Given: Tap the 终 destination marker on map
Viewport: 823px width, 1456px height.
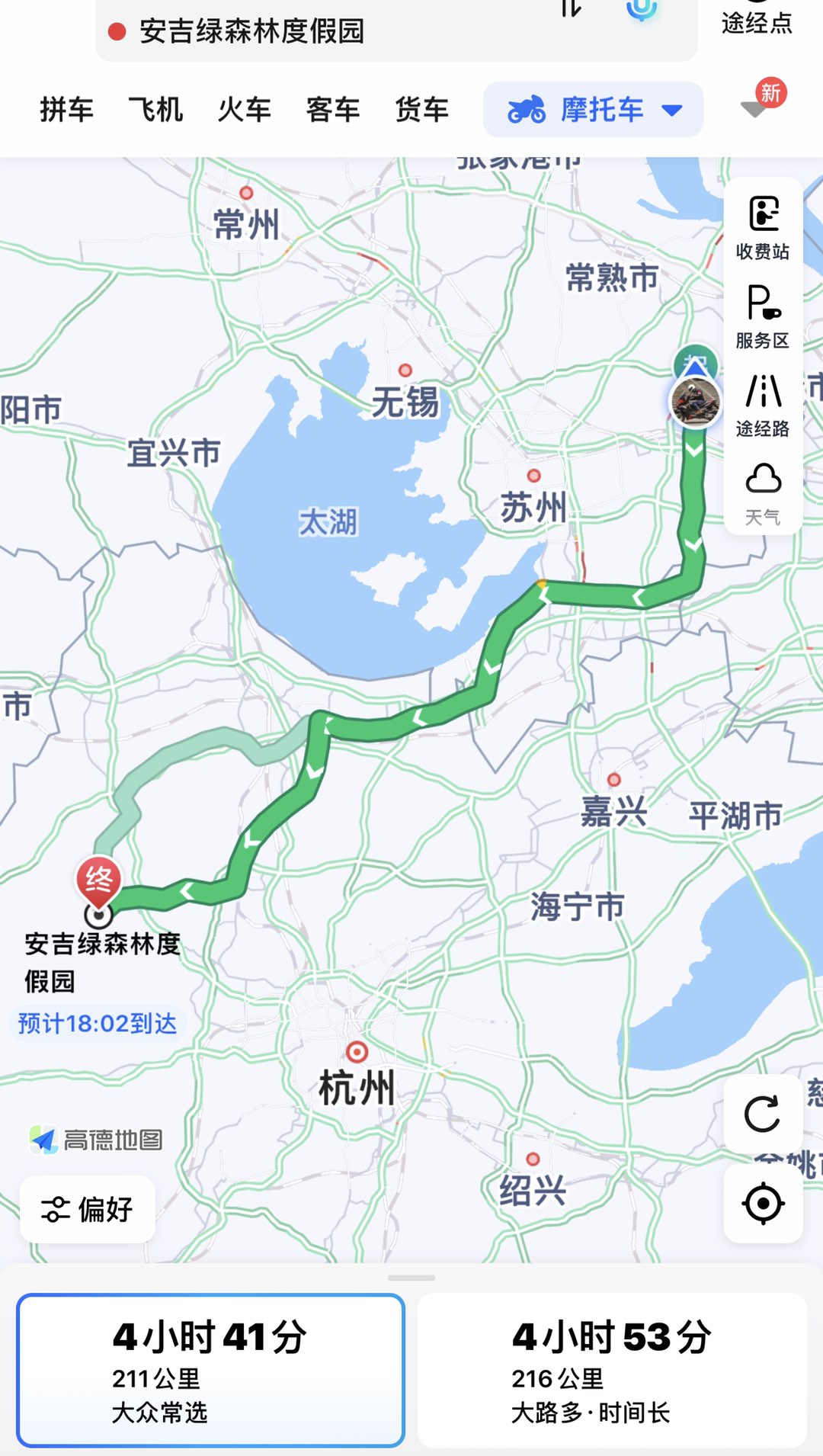Looking at the screenshot, I should (x=98, y=882).
